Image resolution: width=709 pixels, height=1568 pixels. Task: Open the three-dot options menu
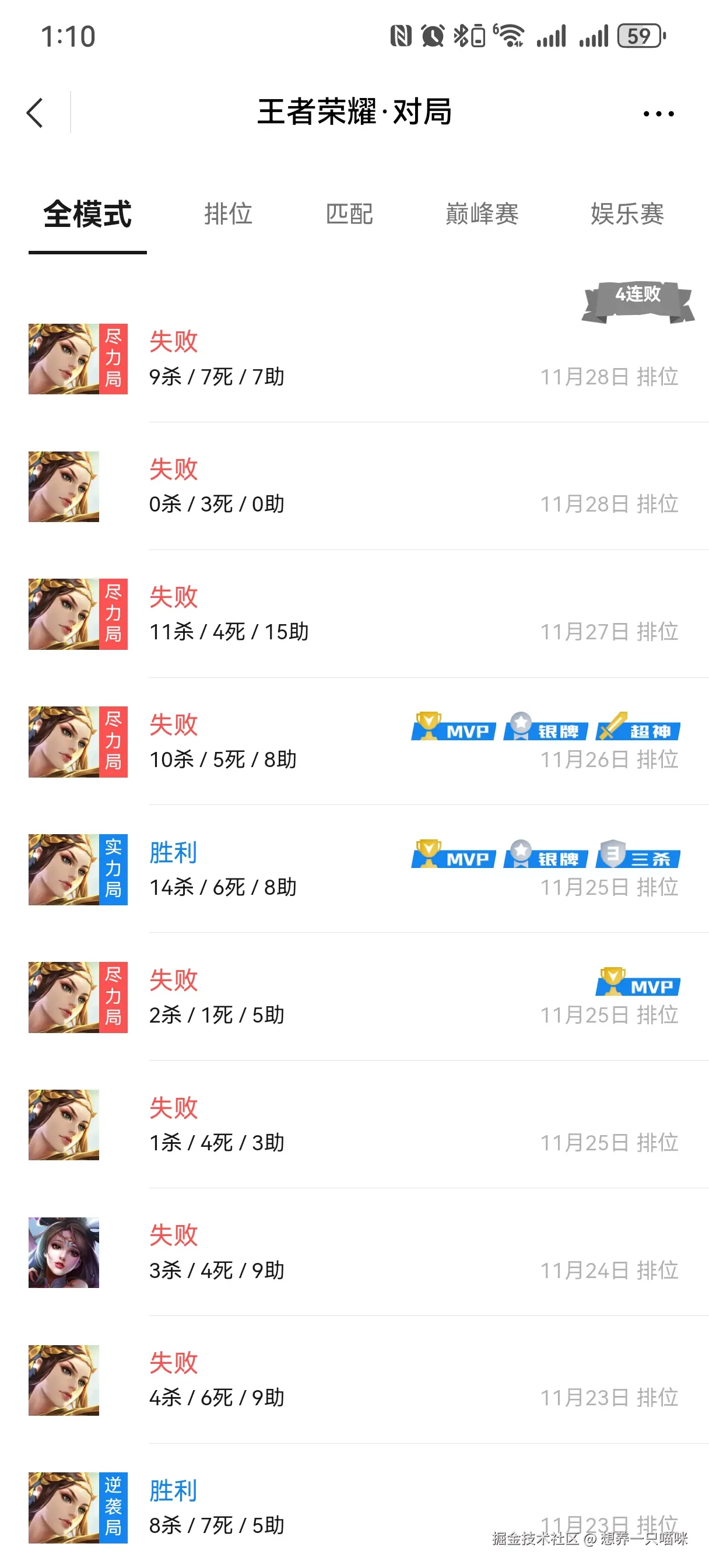pyautogui.click(x=658, y=113)
